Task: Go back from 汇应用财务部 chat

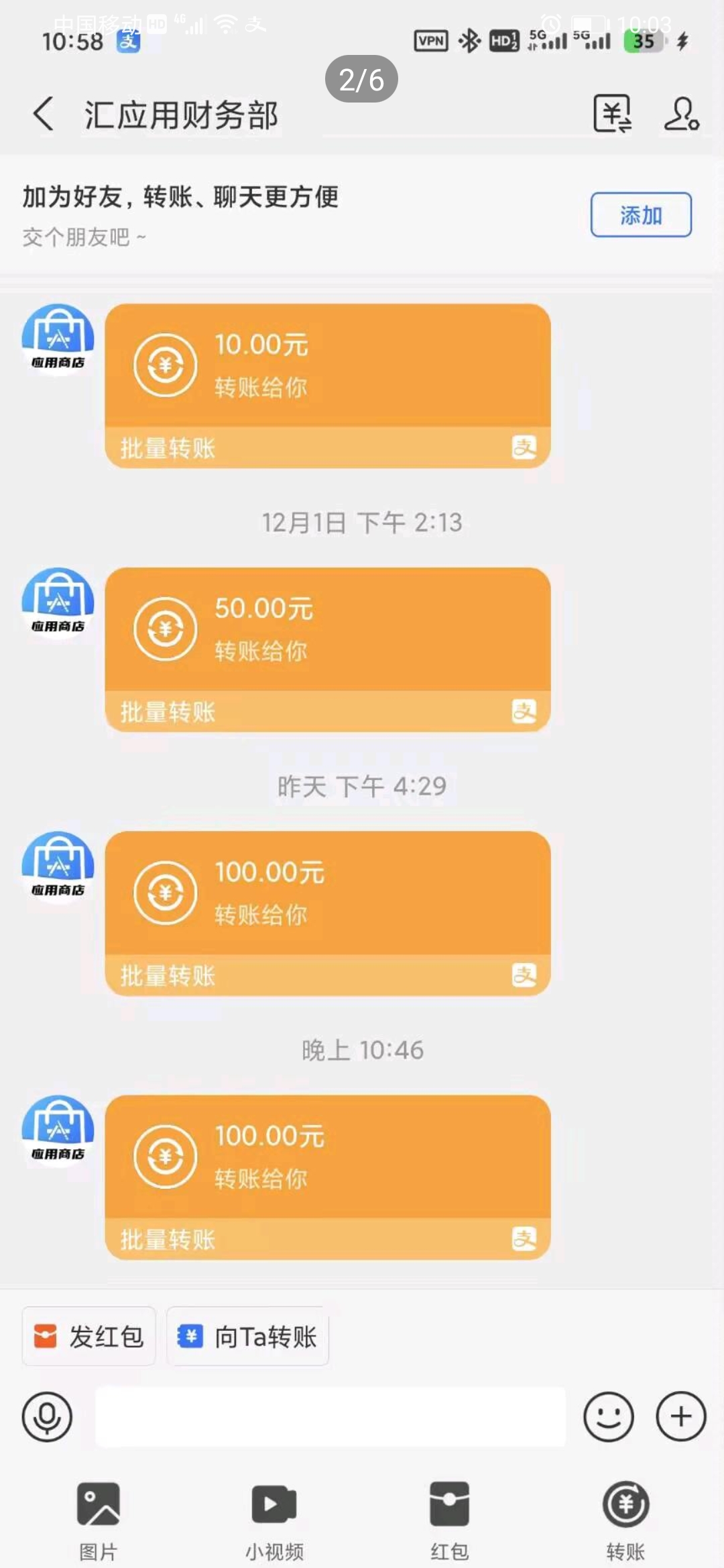Action: [44, 113]
